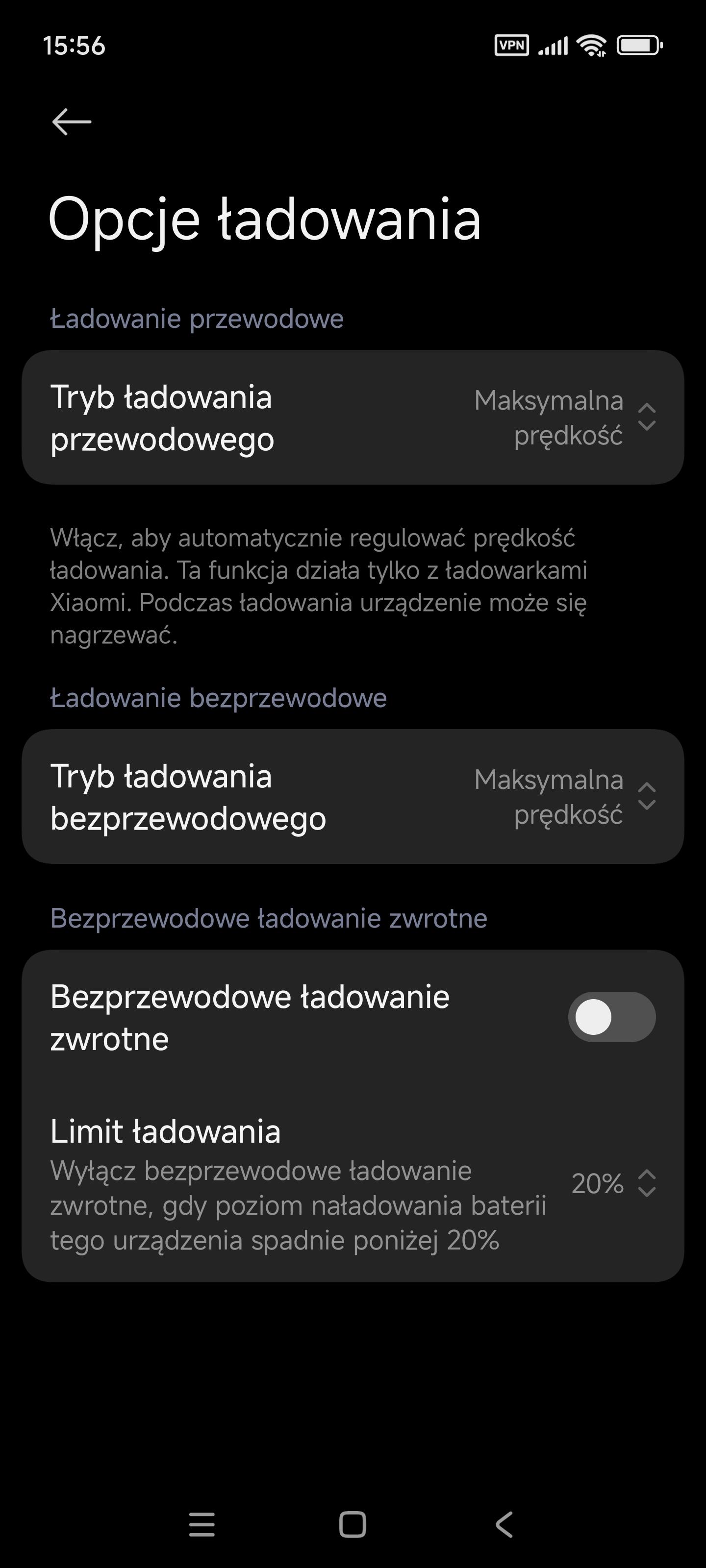Enable Bezprzewodowe ładowanie zwrotne switch
Image resolution: width=706 pixels, height=1568 pixels.
611,1017
